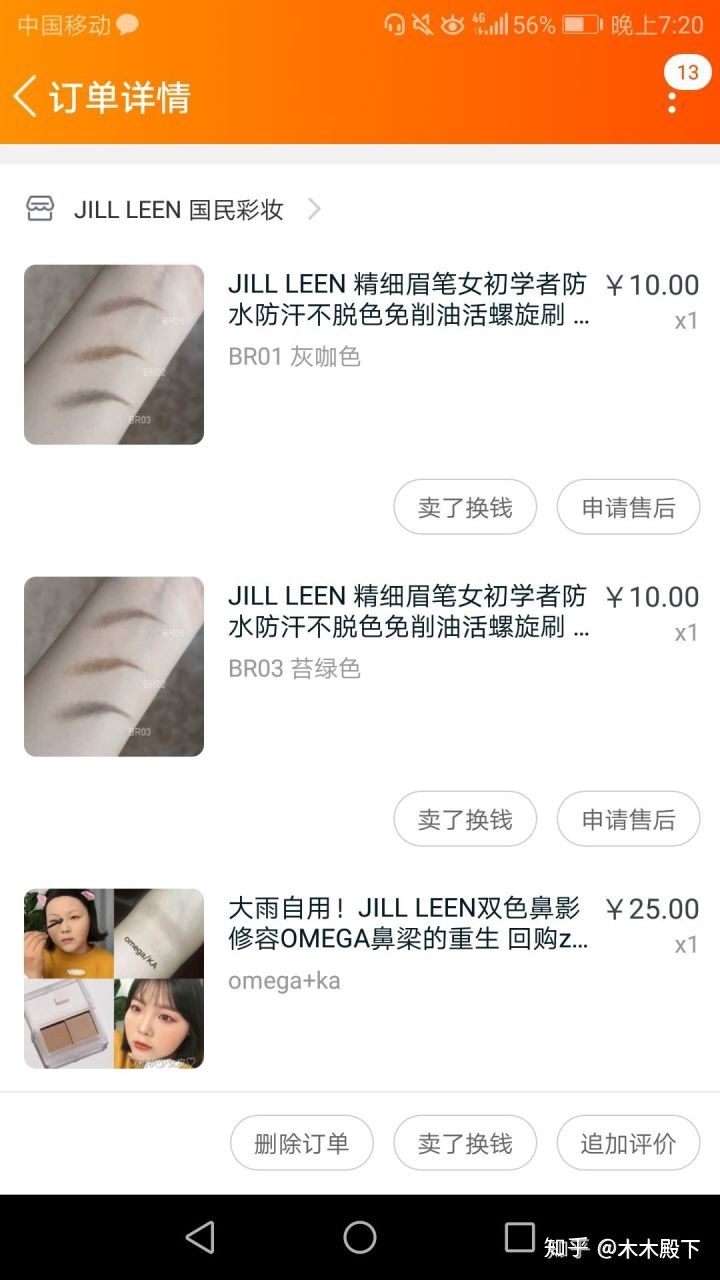The height and width of the screenshot is (1280, 720).
Task: Click 申请售后 for the BR01 灰咖色 item
Action: [x=628, y=507]
